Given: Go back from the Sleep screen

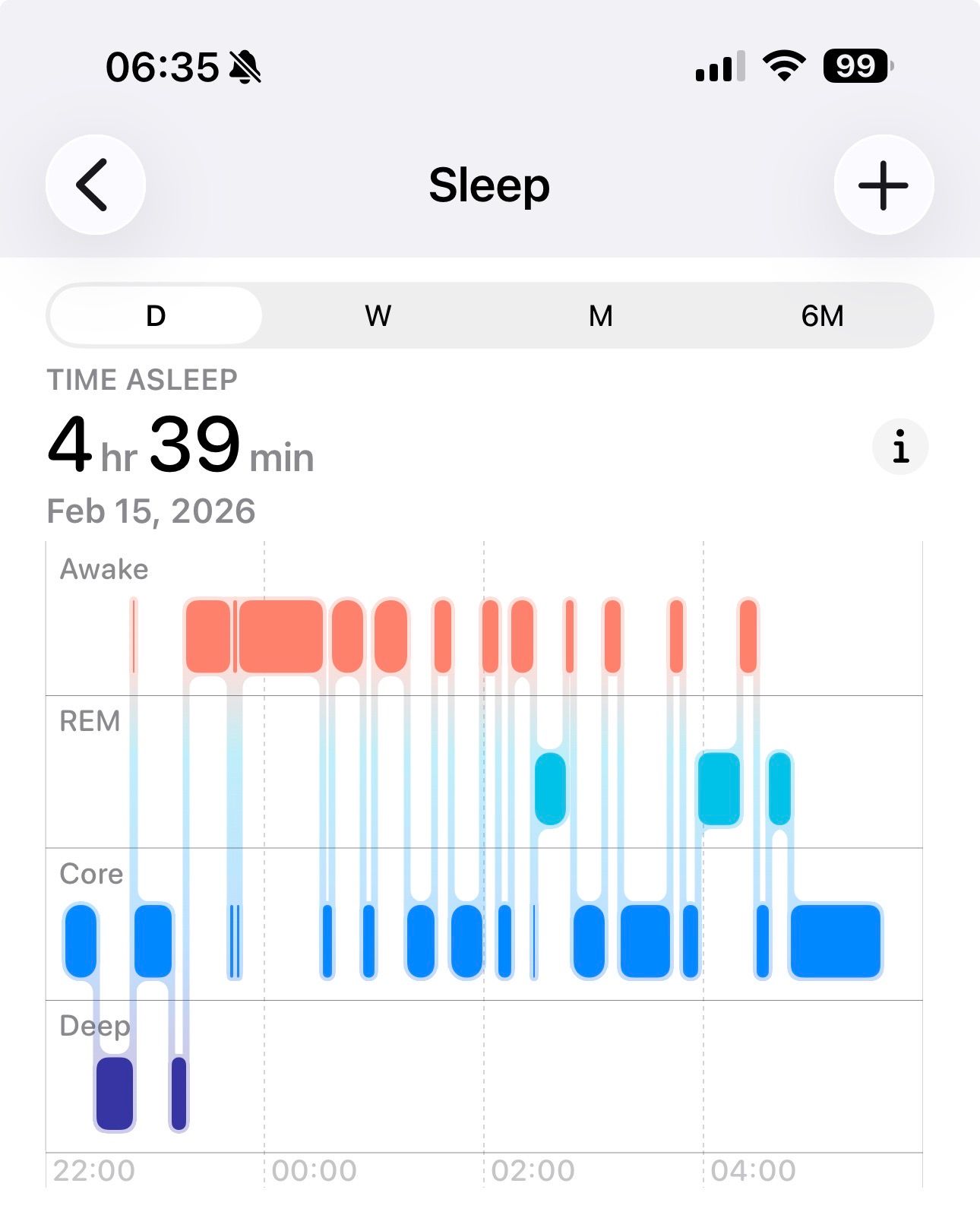Looking at the screenshot, I should coord(95,185).
